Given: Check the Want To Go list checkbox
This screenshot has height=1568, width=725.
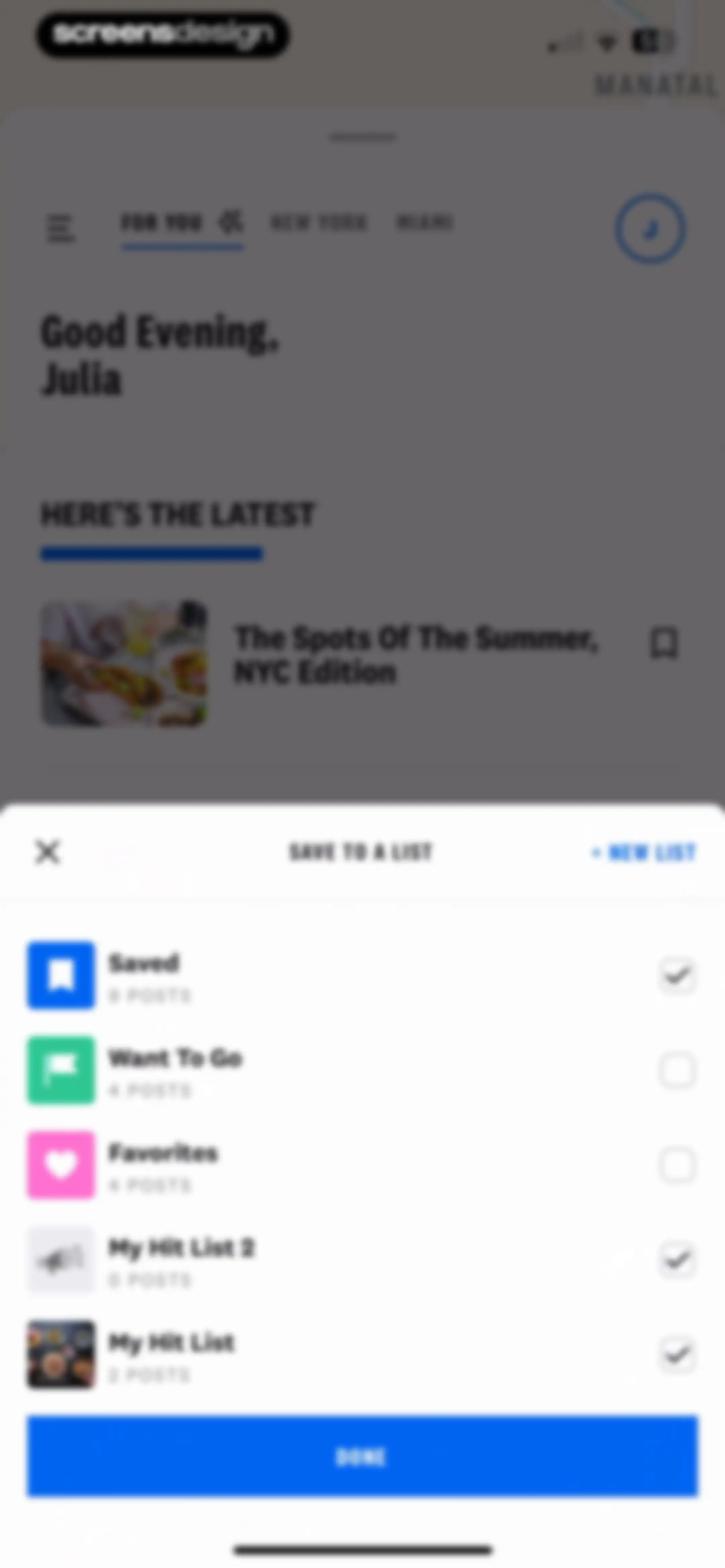Looking at the screenshot, I should pos(677,1070).
